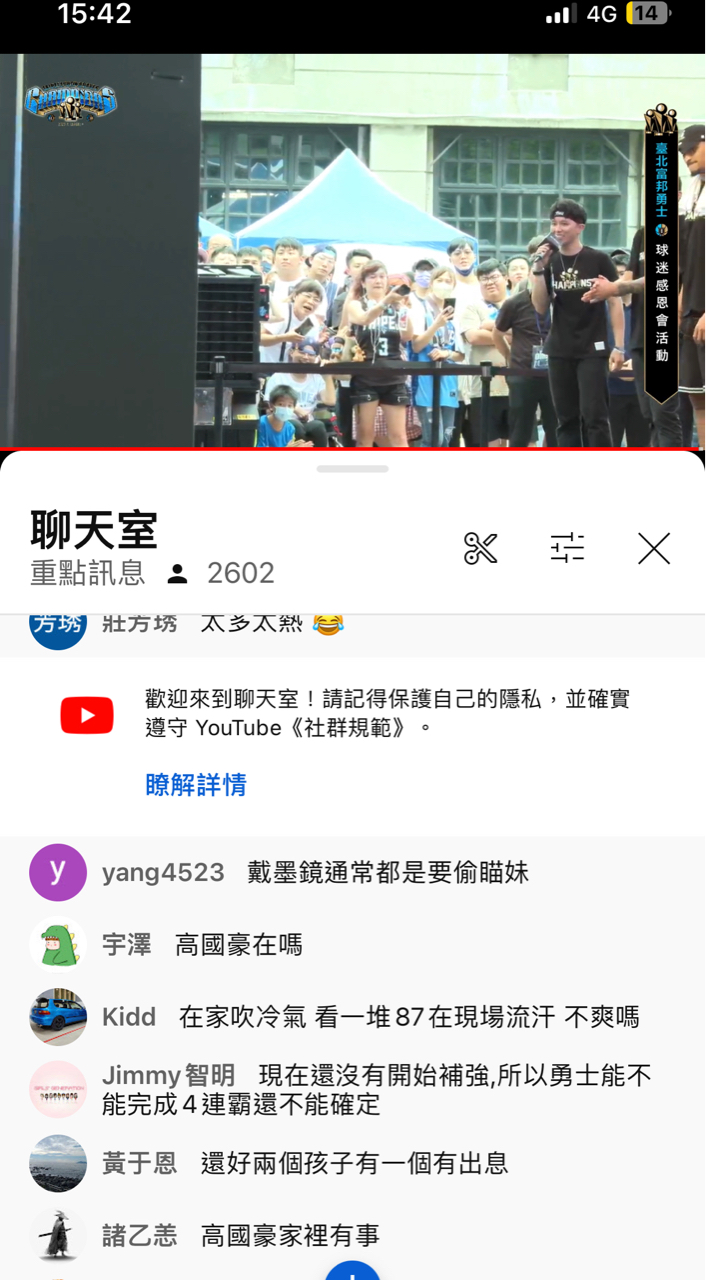Open the clip scissors tool
The height and width of the screenshot is (1280, 706).
coord(481,548)
